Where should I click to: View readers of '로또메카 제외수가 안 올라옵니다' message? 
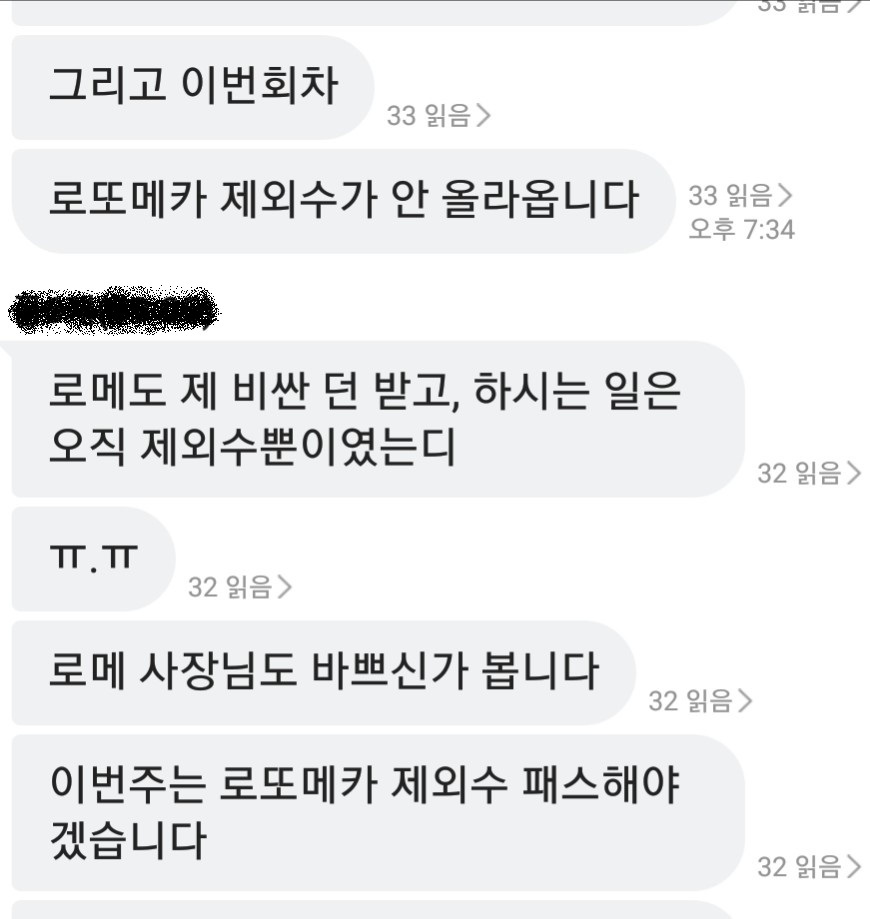coord(740,196)
